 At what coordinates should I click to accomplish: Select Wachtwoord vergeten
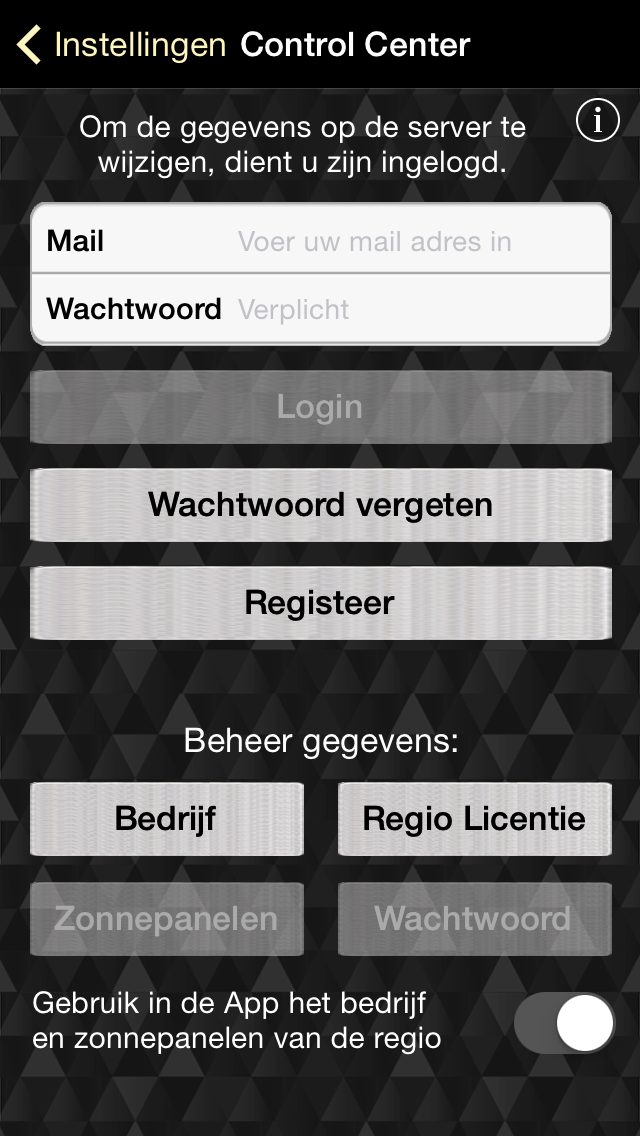click(x=321, y=505)
